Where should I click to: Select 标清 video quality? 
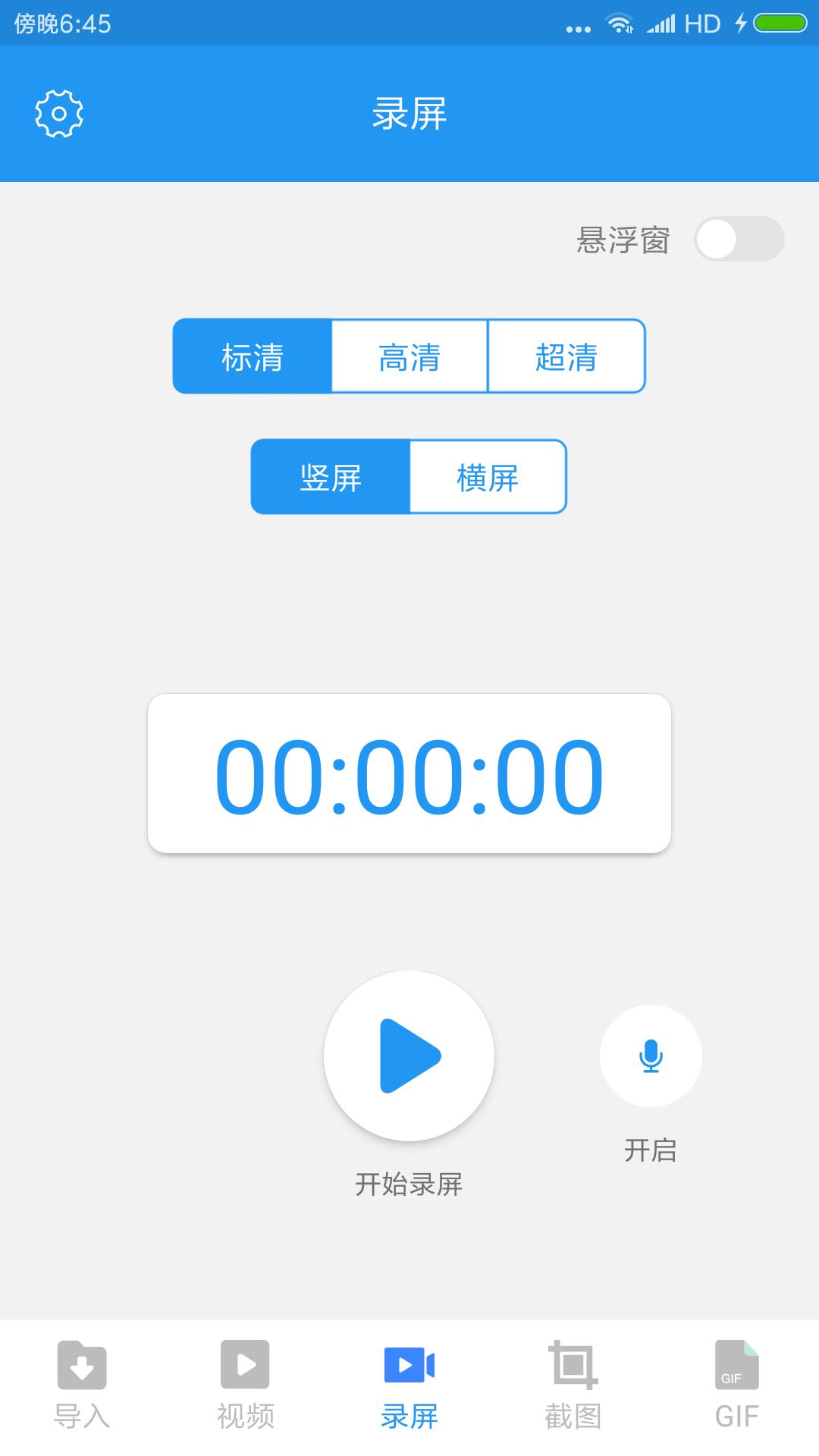[252, 356]
